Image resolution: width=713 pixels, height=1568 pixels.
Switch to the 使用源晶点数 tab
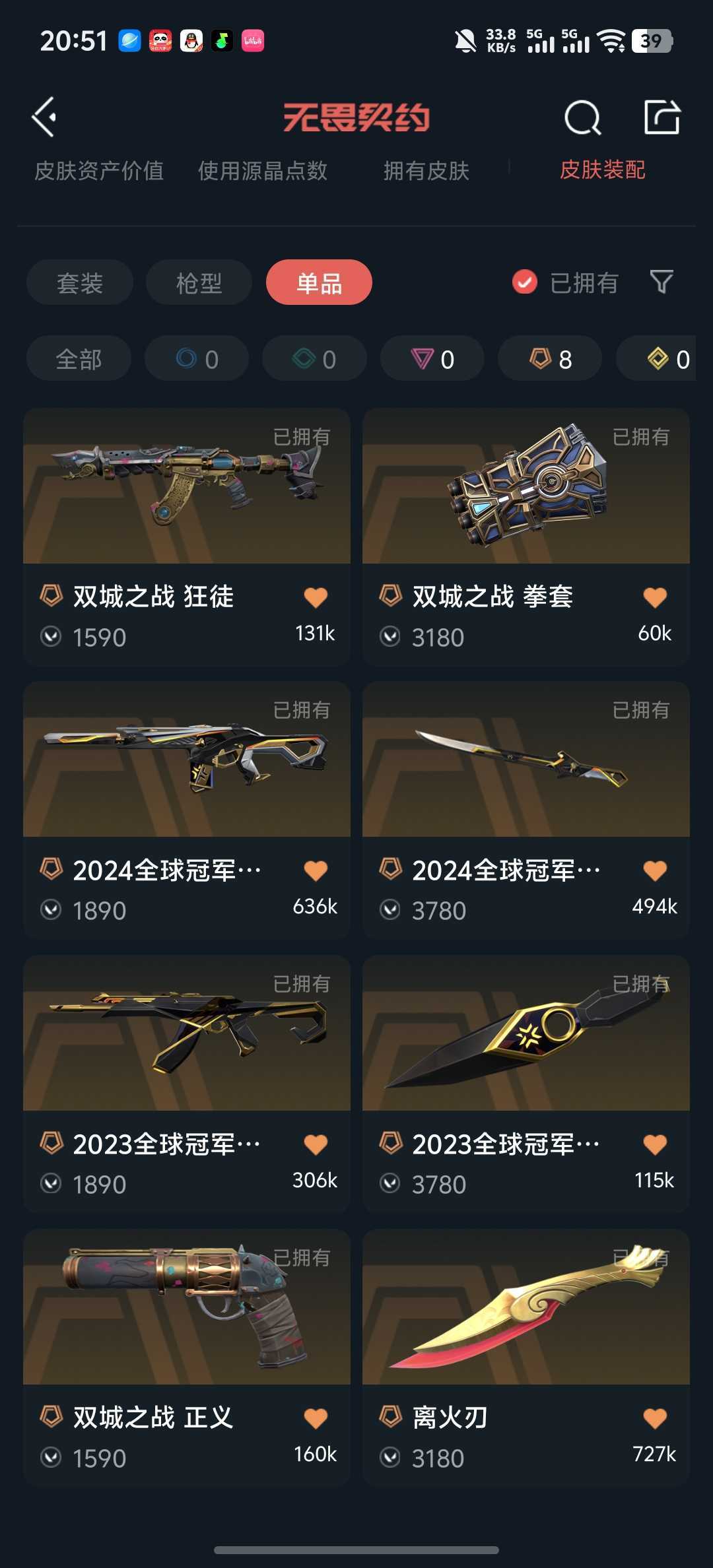click(x=263, y=171)
